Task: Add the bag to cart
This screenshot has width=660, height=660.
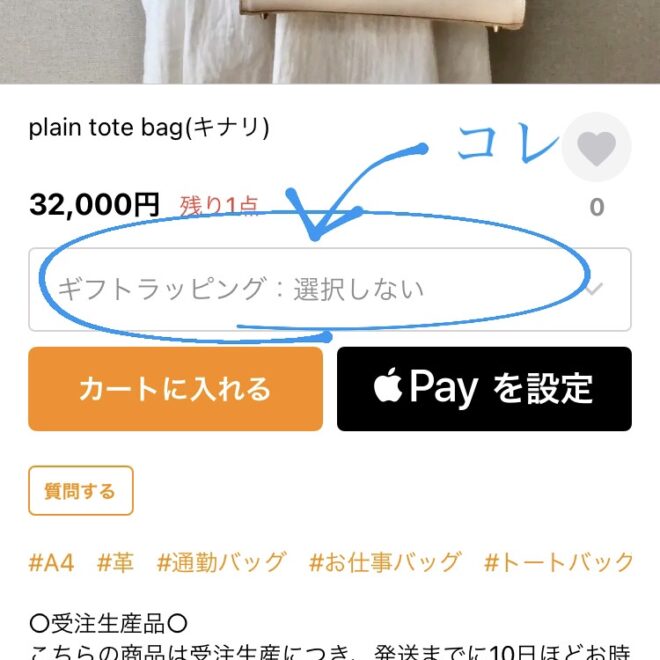Action: tap(175, 389)
